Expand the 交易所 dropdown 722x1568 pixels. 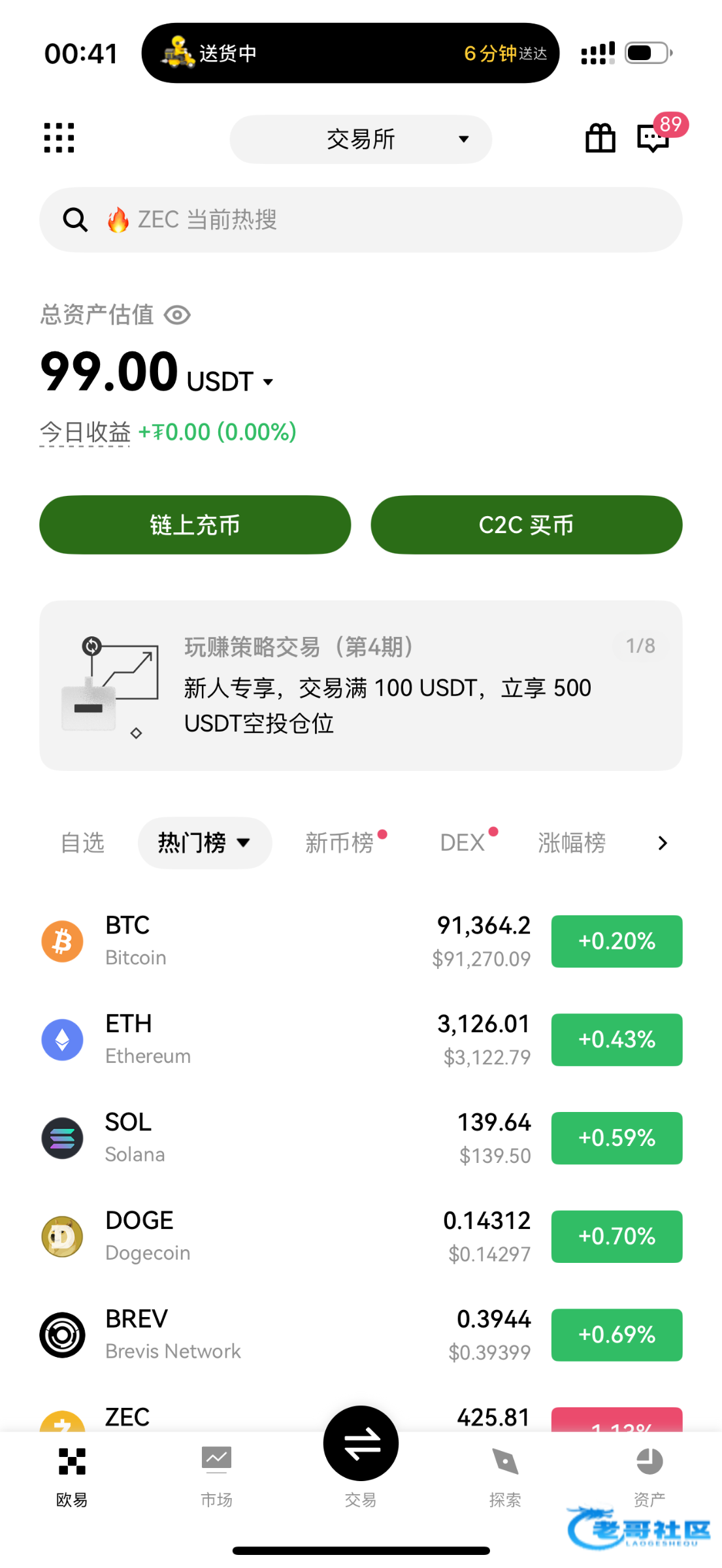[x=361, y=139]
